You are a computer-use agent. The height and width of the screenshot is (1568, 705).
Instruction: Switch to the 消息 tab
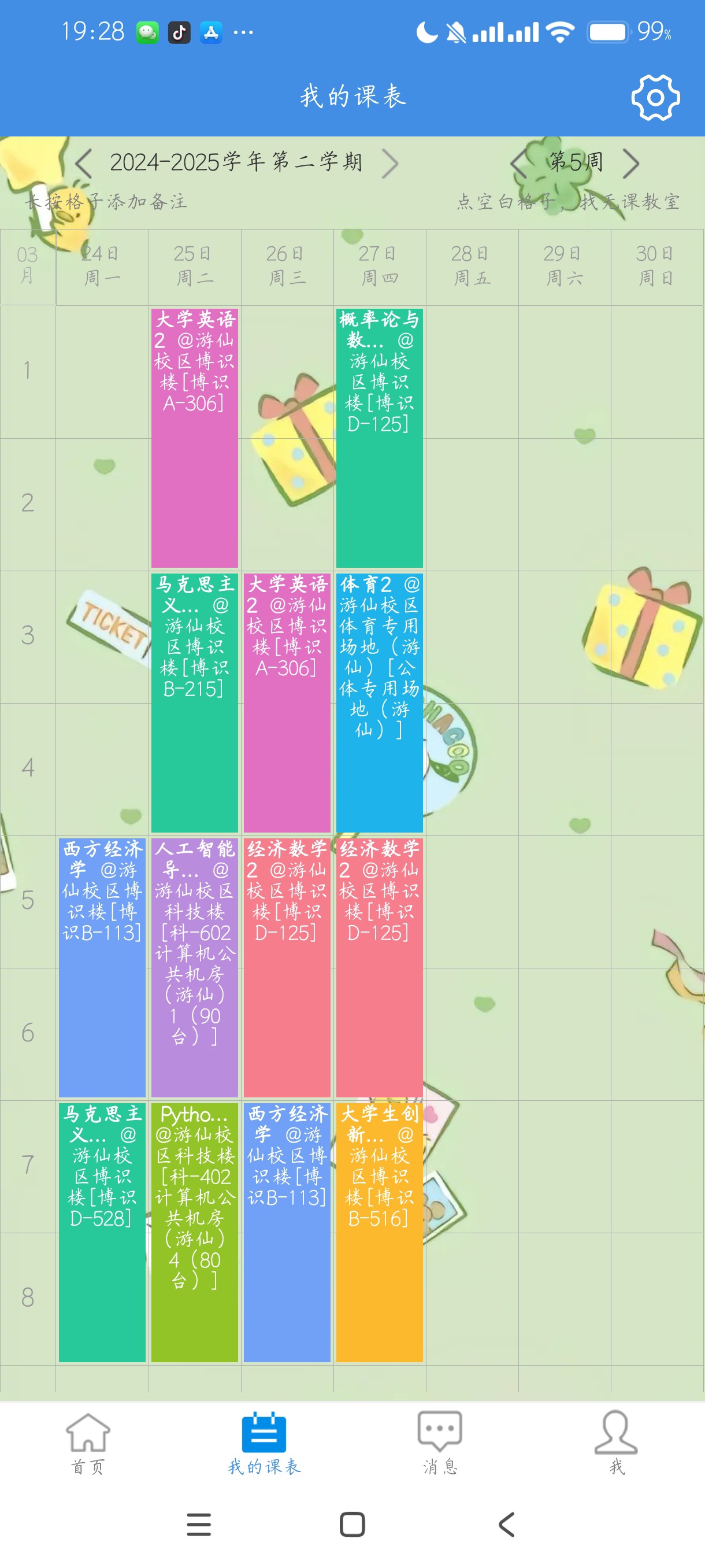440,1442
